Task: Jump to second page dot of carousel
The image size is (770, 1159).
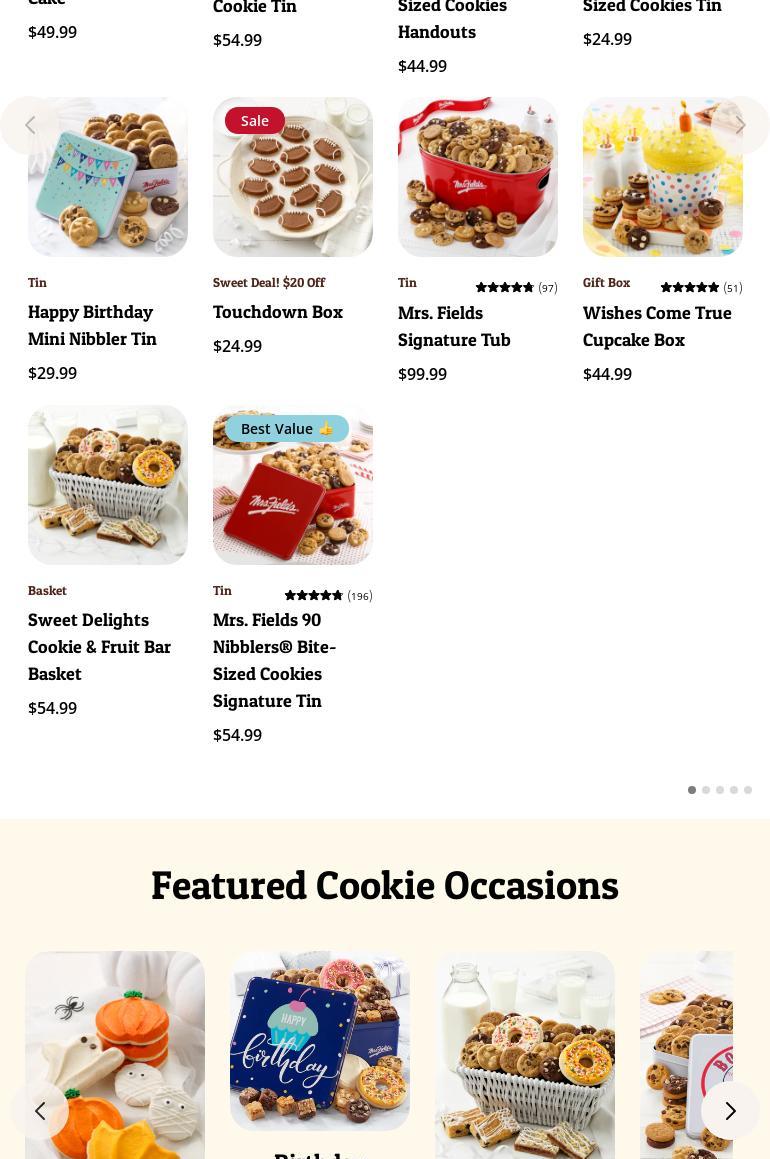Action: click(706, 790)
